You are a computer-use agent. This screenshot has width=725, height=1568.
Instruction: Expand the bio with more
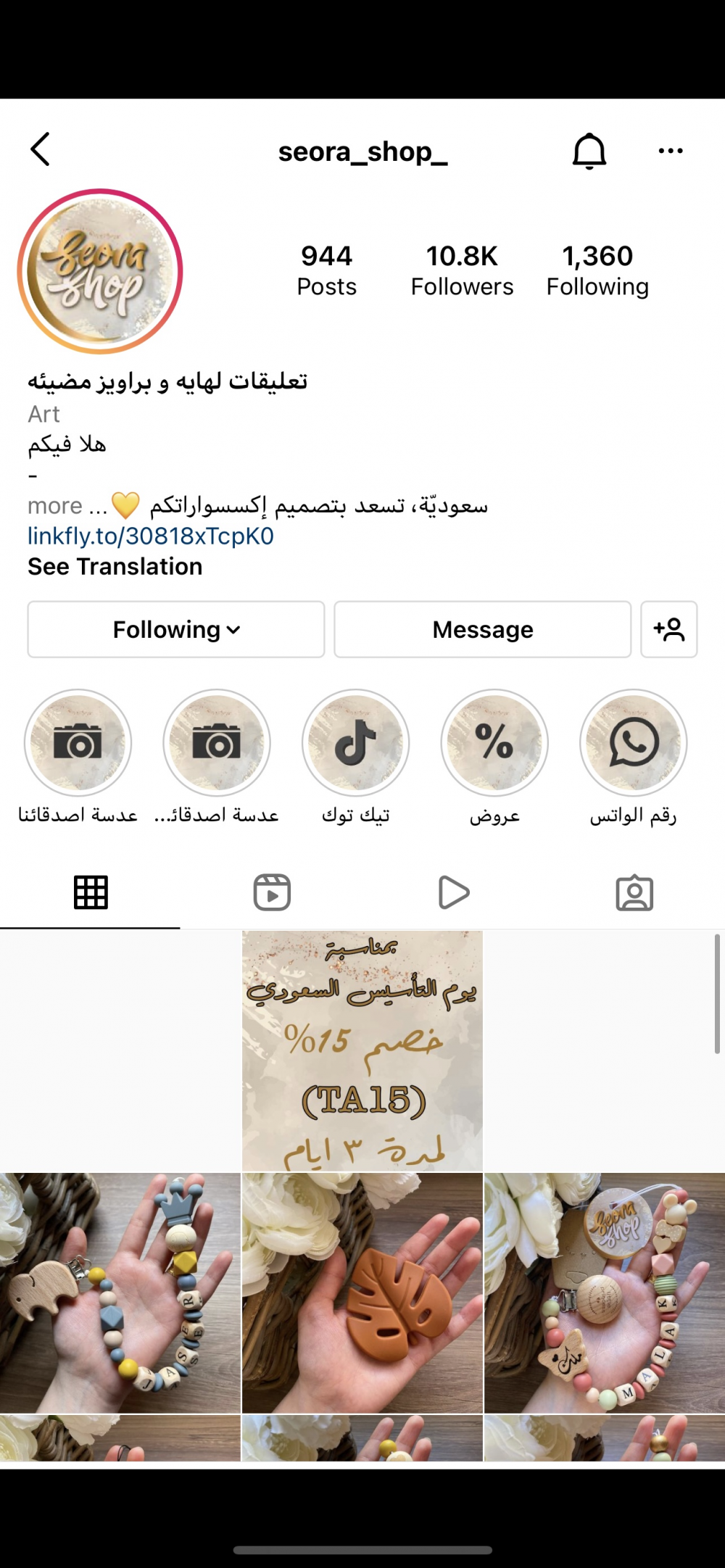point(55,505)
